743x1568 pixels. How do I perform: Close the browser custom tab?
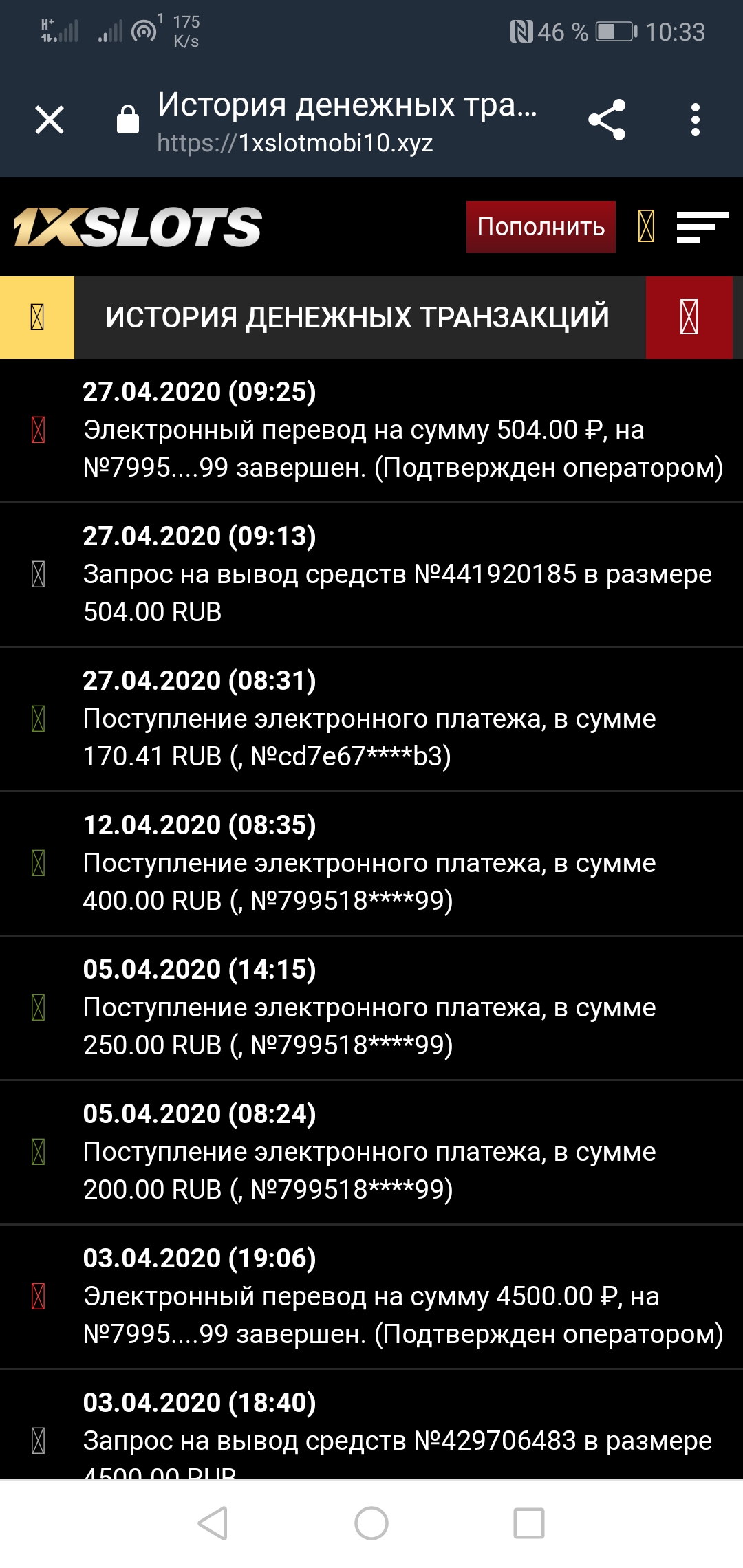50,120
